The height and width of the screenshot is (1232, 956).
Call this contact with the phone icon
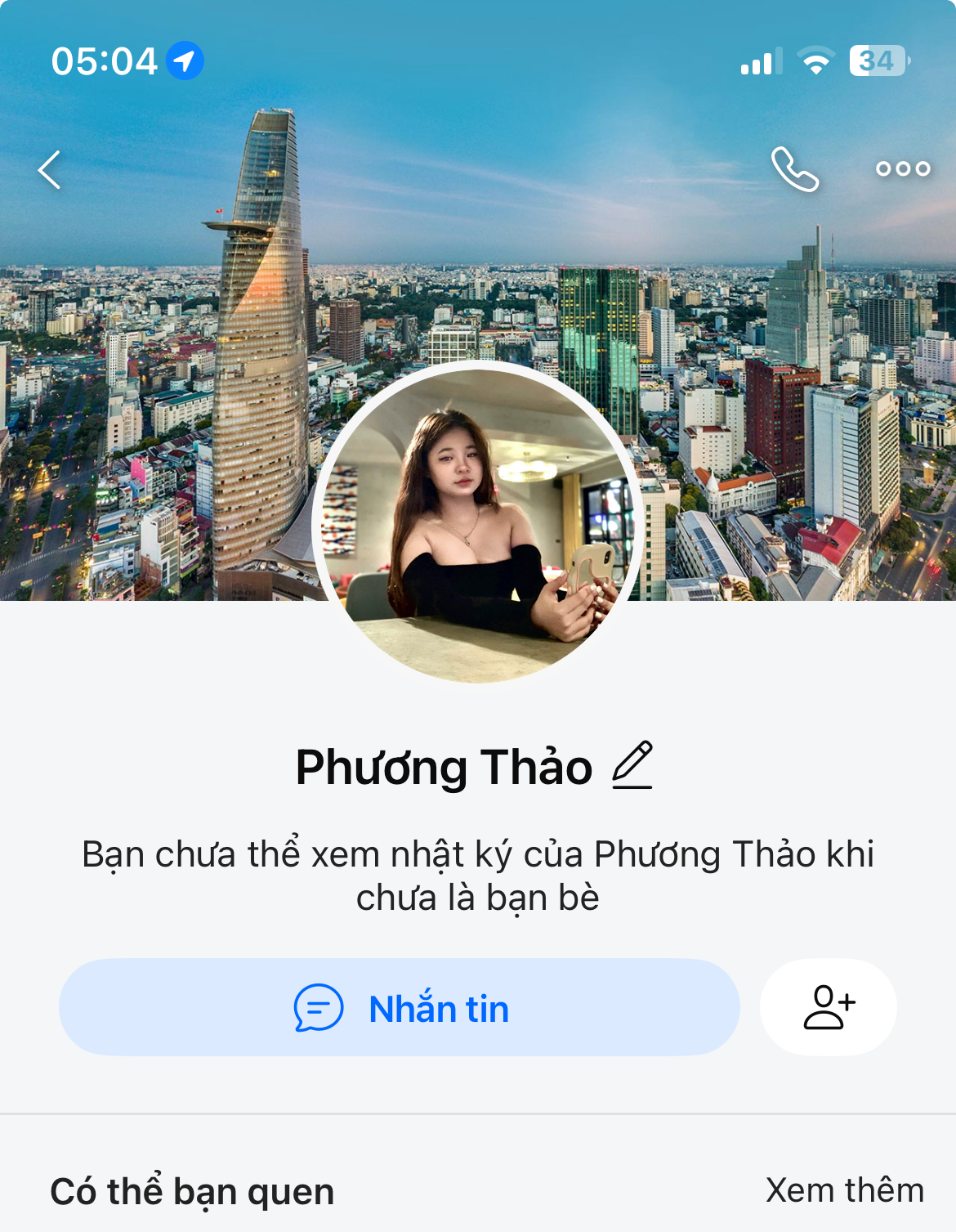pyautogui.click(x=794, y=169)
